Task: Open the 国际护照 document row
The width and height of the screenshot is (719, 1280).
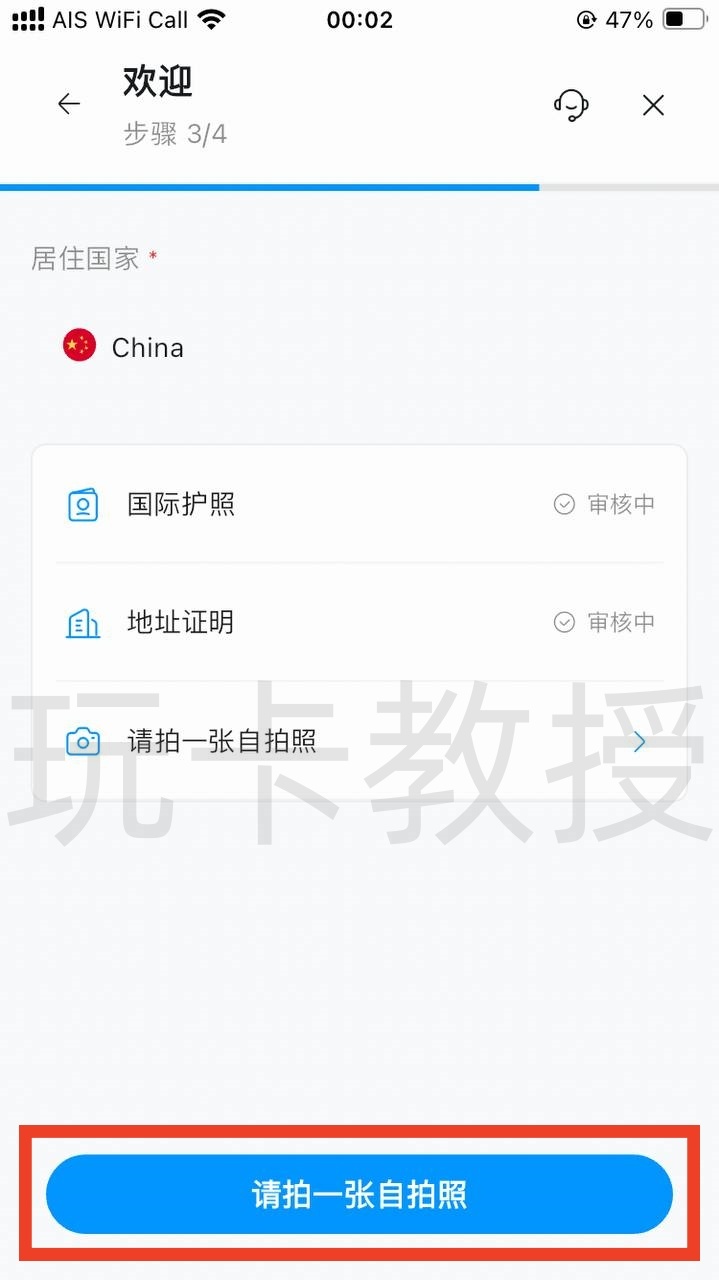Action: [359, 504]
